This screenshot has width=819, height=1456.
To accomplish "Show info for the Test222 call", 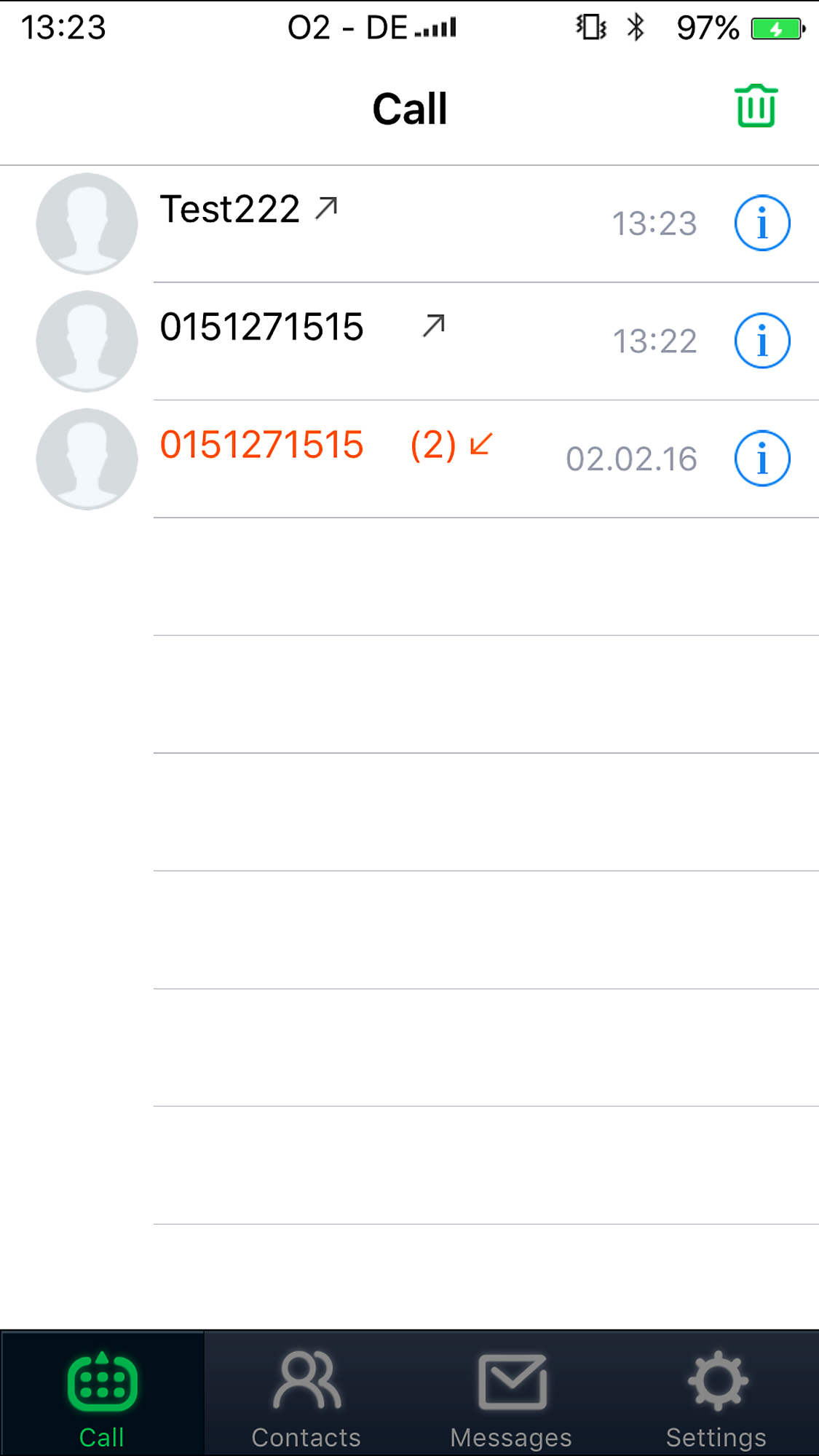I will pos(761,223).
